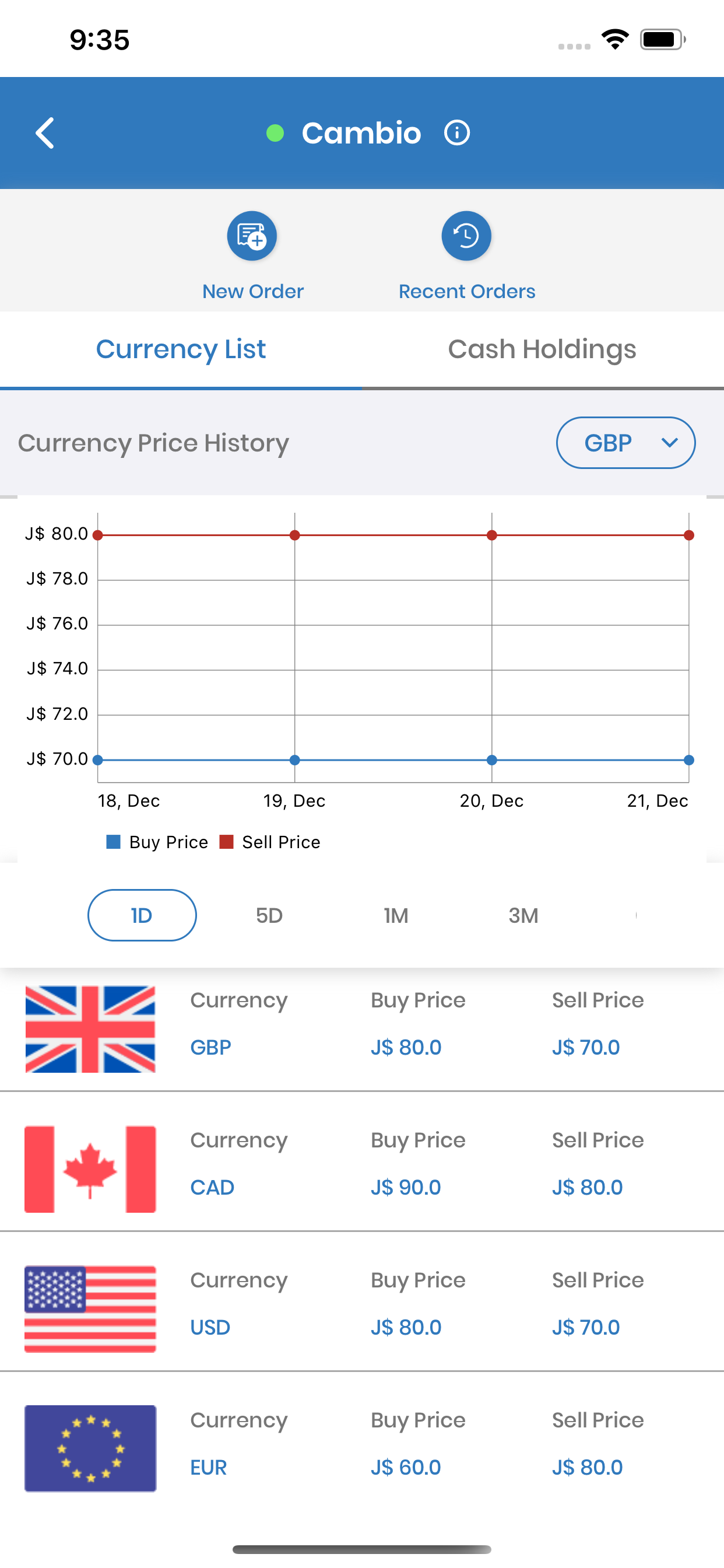Select the 5D time range
Viewport: 724px width, 1568px height.
(x=269, y=915)
